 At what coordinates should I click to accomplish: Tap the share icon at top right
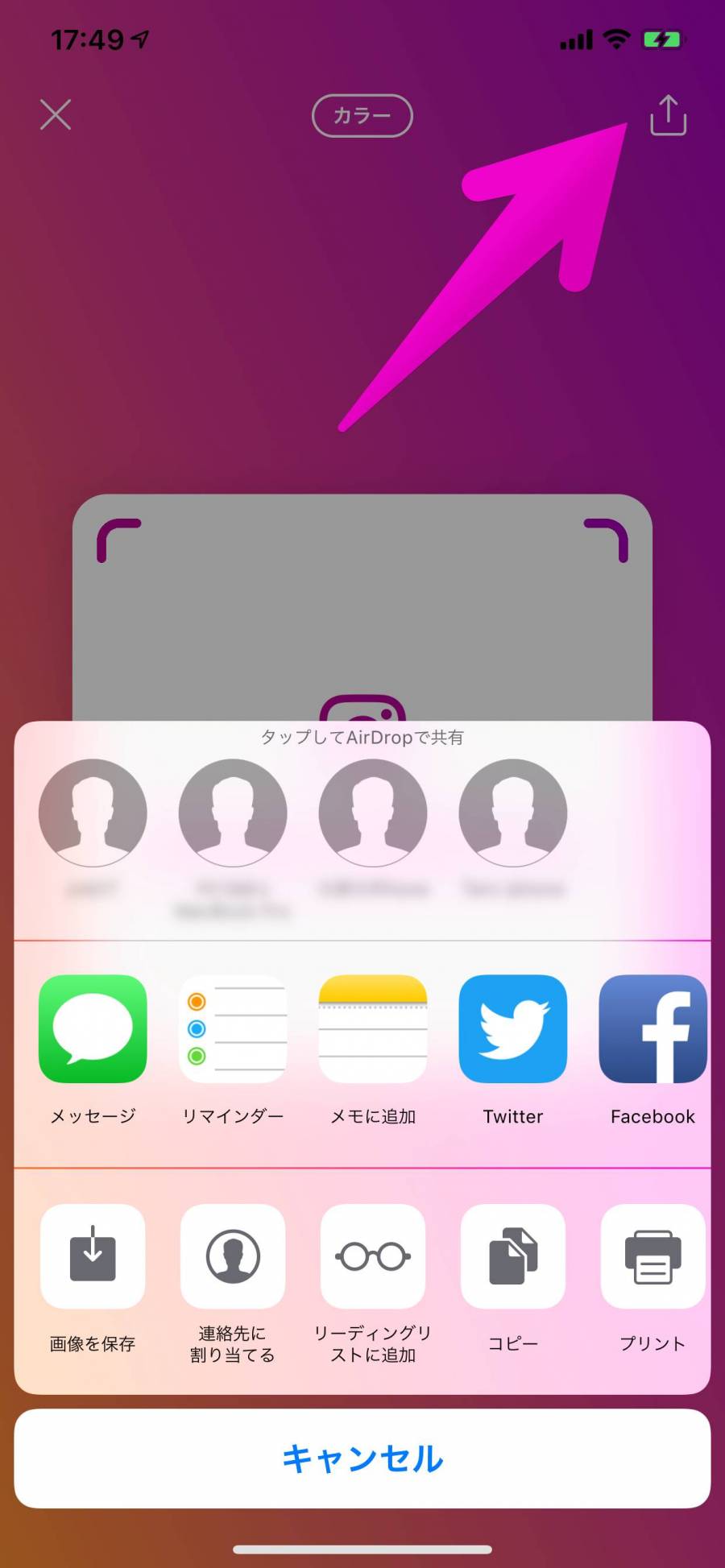(668, 115)
